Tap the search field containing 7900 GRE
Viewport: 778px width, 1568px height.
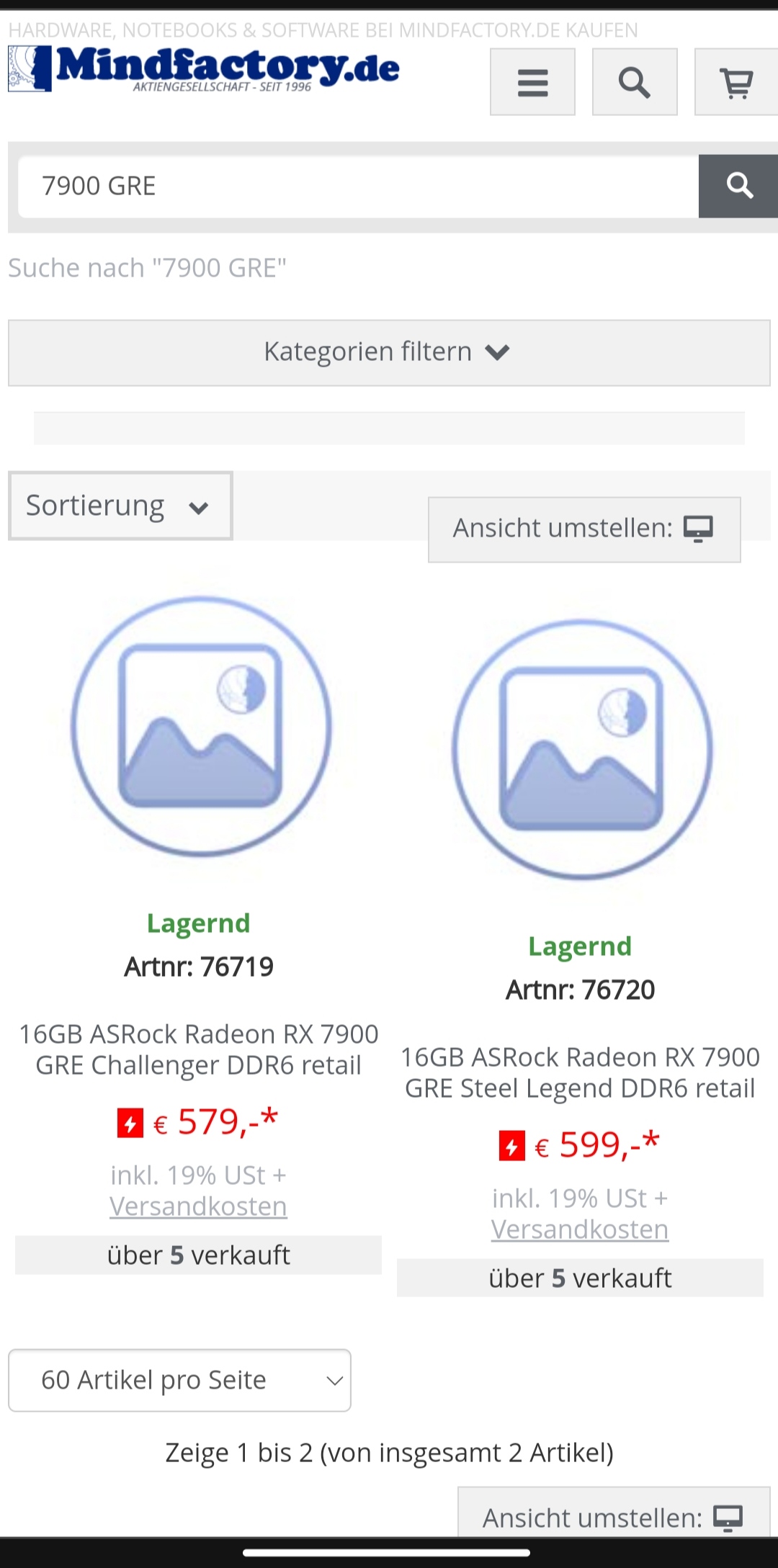point(358,186)
